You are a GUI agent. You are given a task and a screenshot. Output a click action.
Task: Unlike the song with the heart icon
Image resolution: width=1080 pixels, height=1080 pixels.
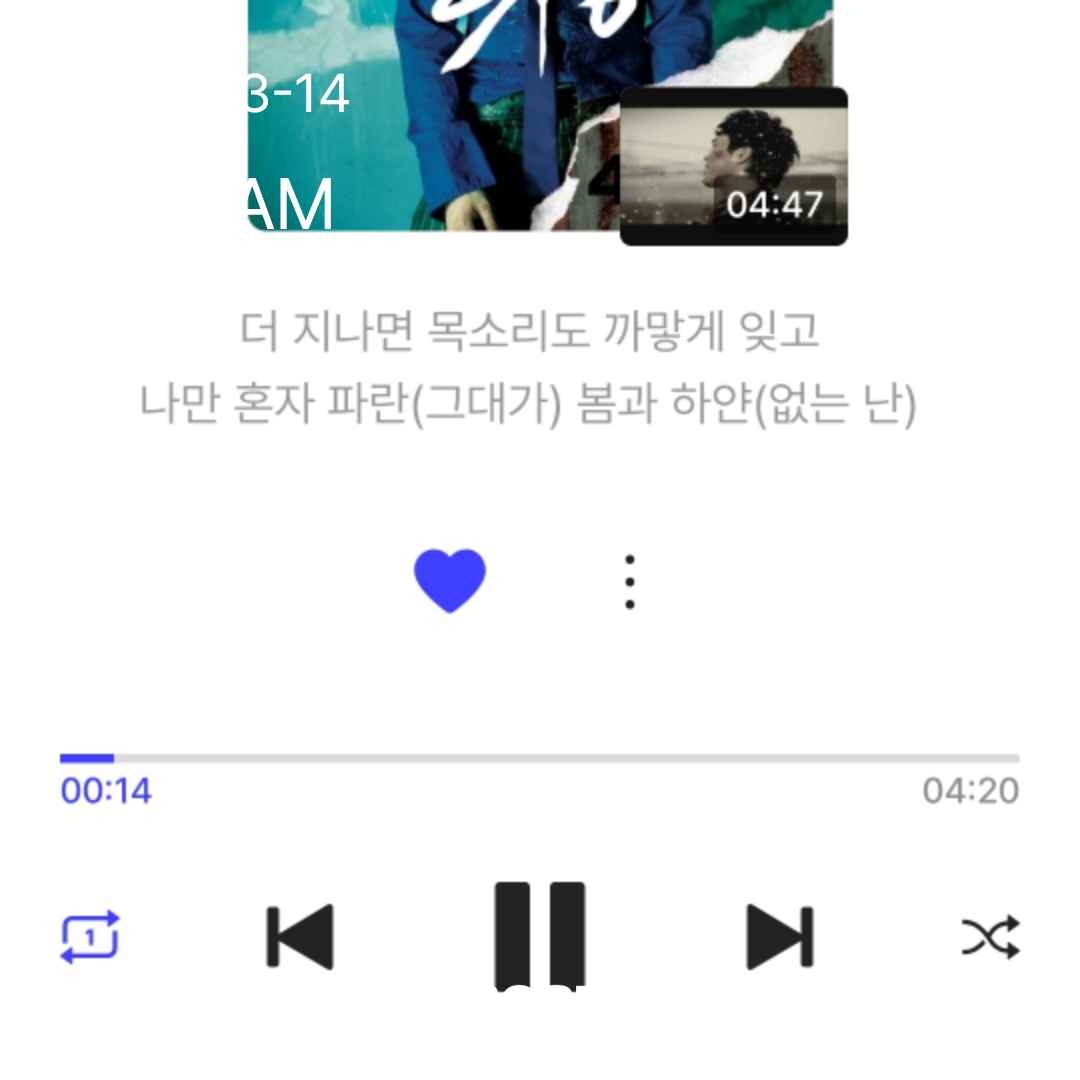coord(450,581)
